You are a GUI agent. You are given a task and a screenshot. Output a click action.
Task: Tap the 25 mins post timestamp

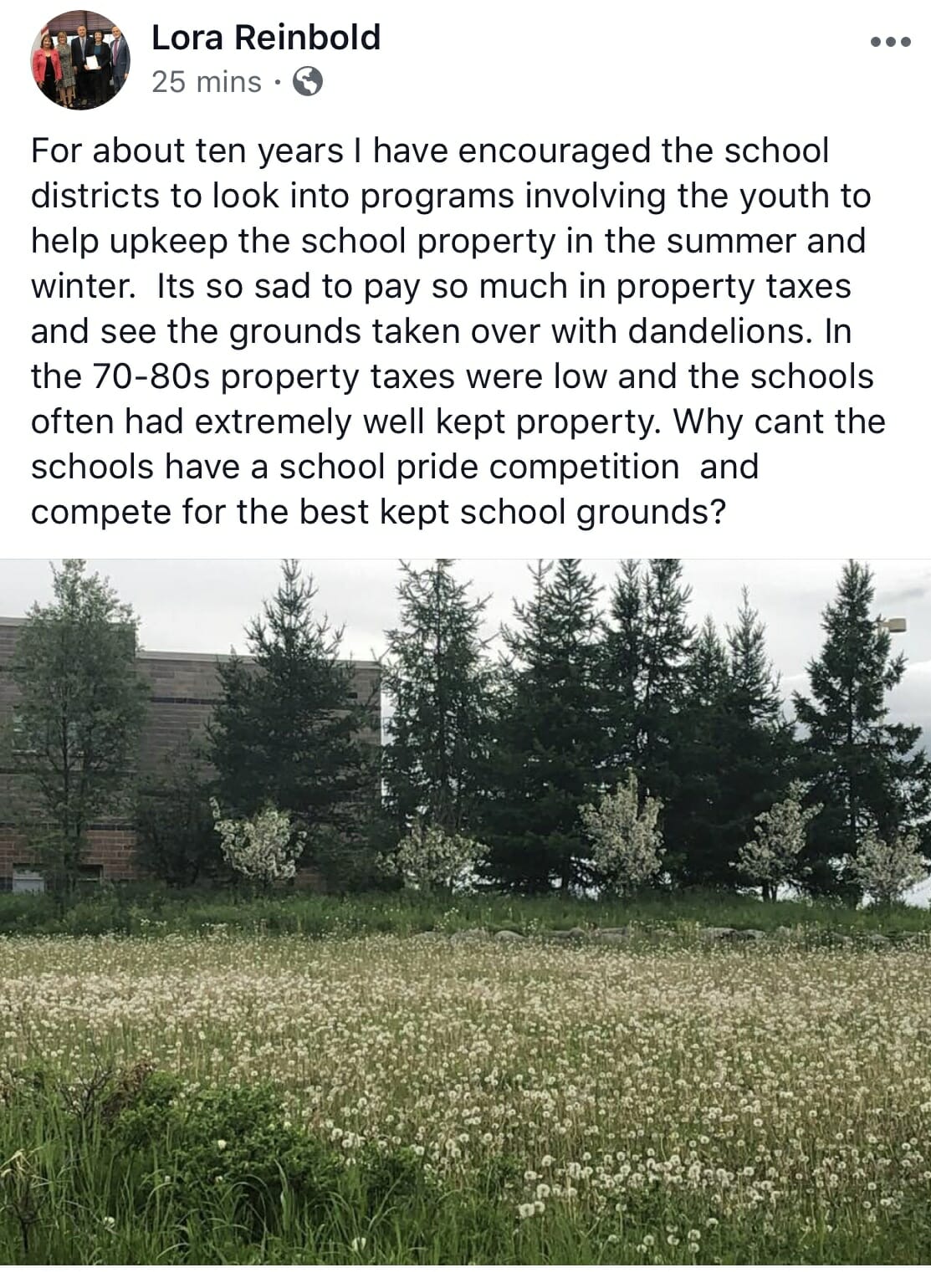pyautogui.click(x=207, y=82)
